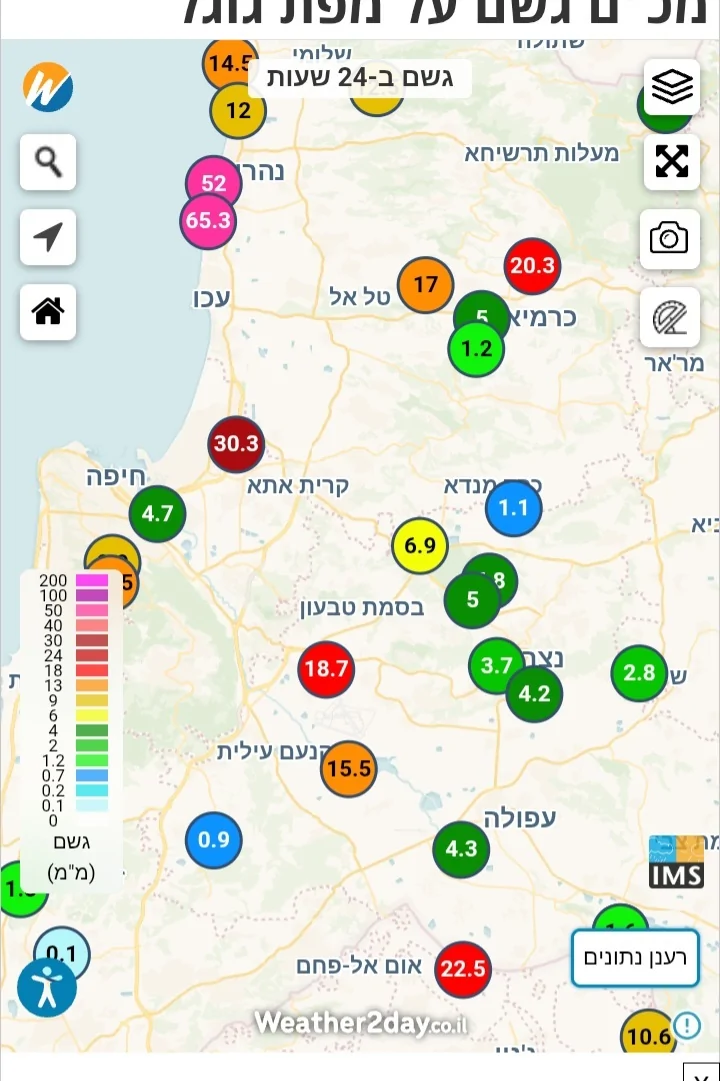Open the Weather2day logo button
This screenshot has height=1081, width=720.
[48, 88]
